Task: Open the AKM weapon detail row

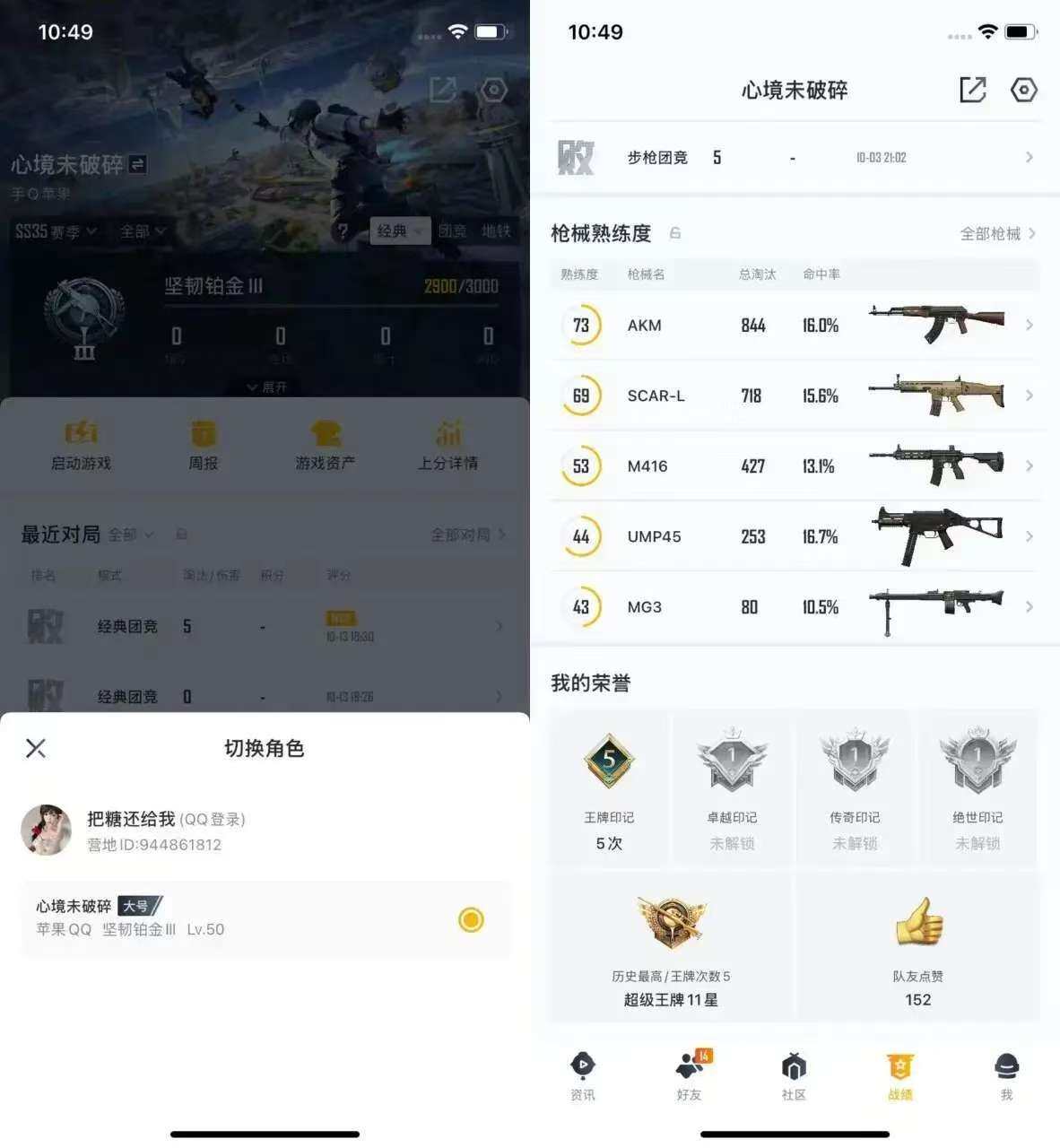Action: [794, 326]
